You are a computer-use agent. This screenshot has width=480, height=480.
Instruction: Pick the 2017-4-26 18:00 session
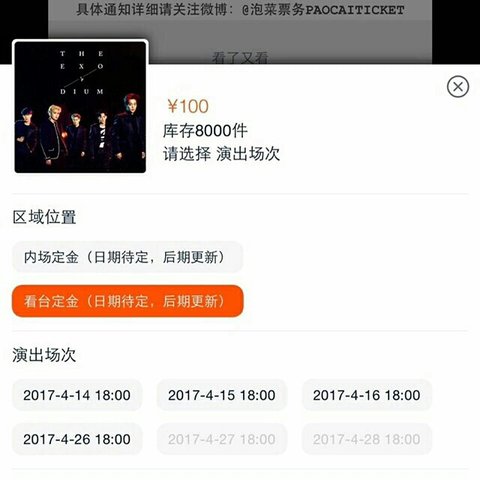tap(77, 439)
